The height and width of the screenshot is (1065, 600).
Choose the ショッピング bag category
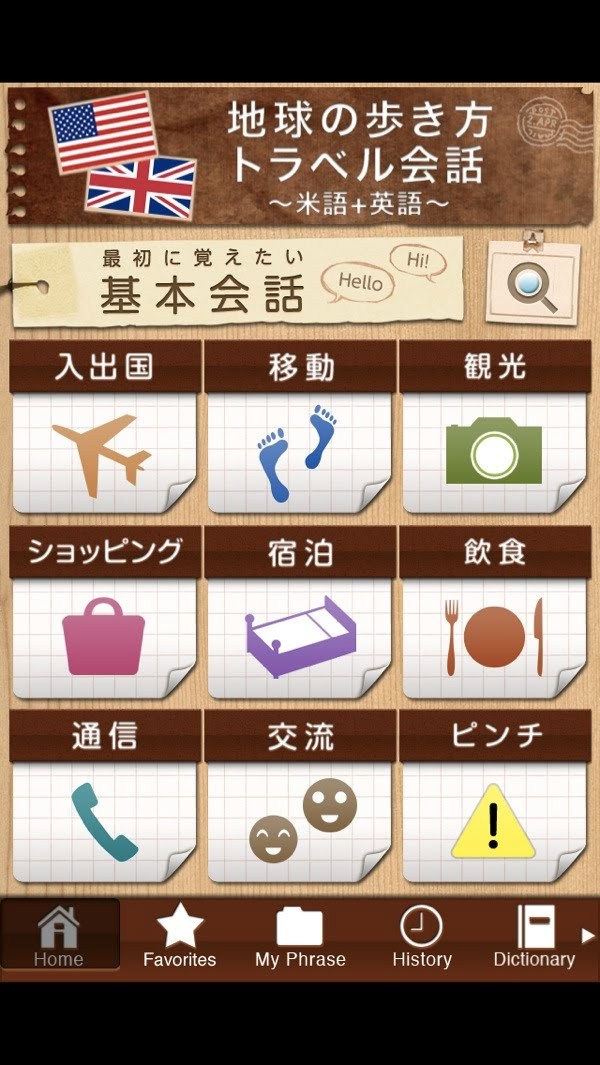click(x=105, y=614)
